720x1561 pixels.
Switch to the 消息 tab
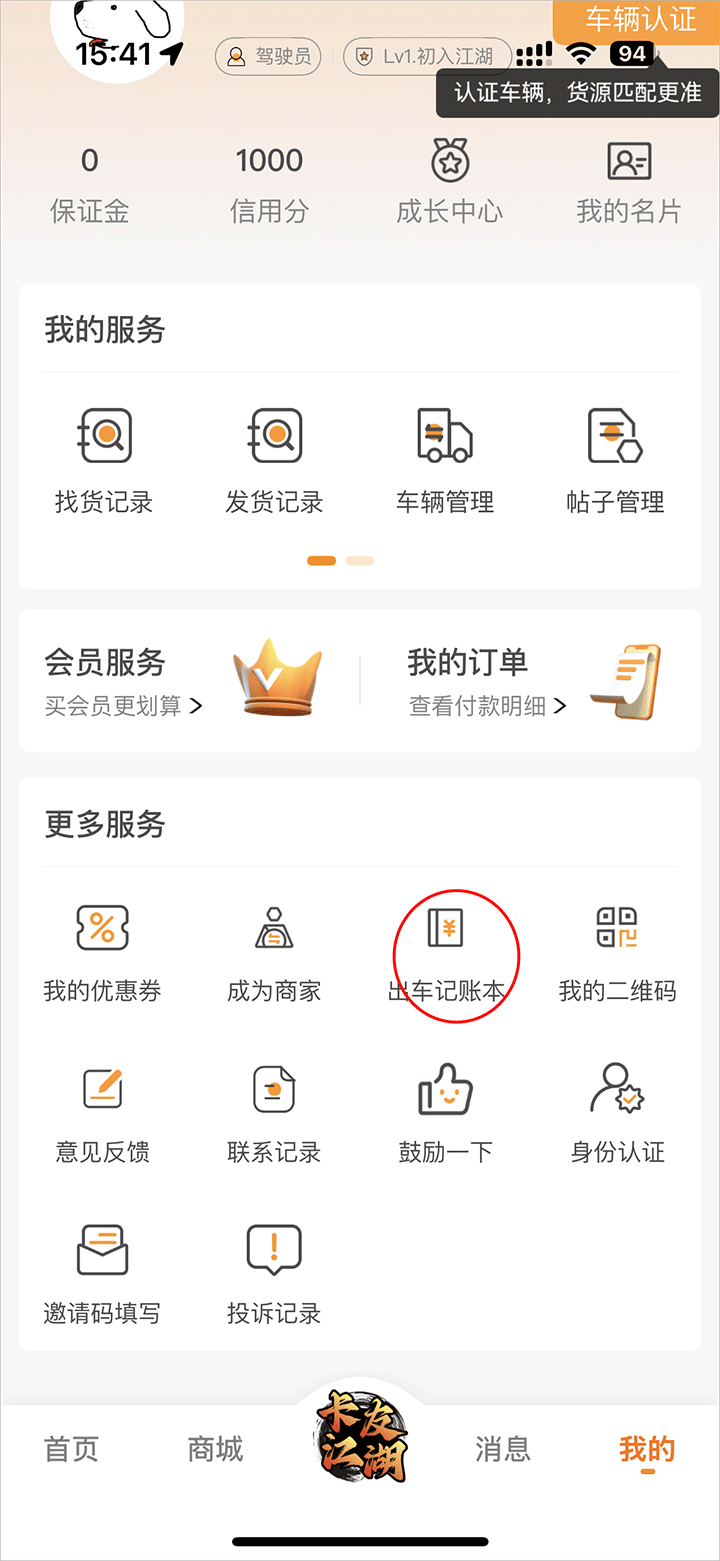[x=503, y=1449]
